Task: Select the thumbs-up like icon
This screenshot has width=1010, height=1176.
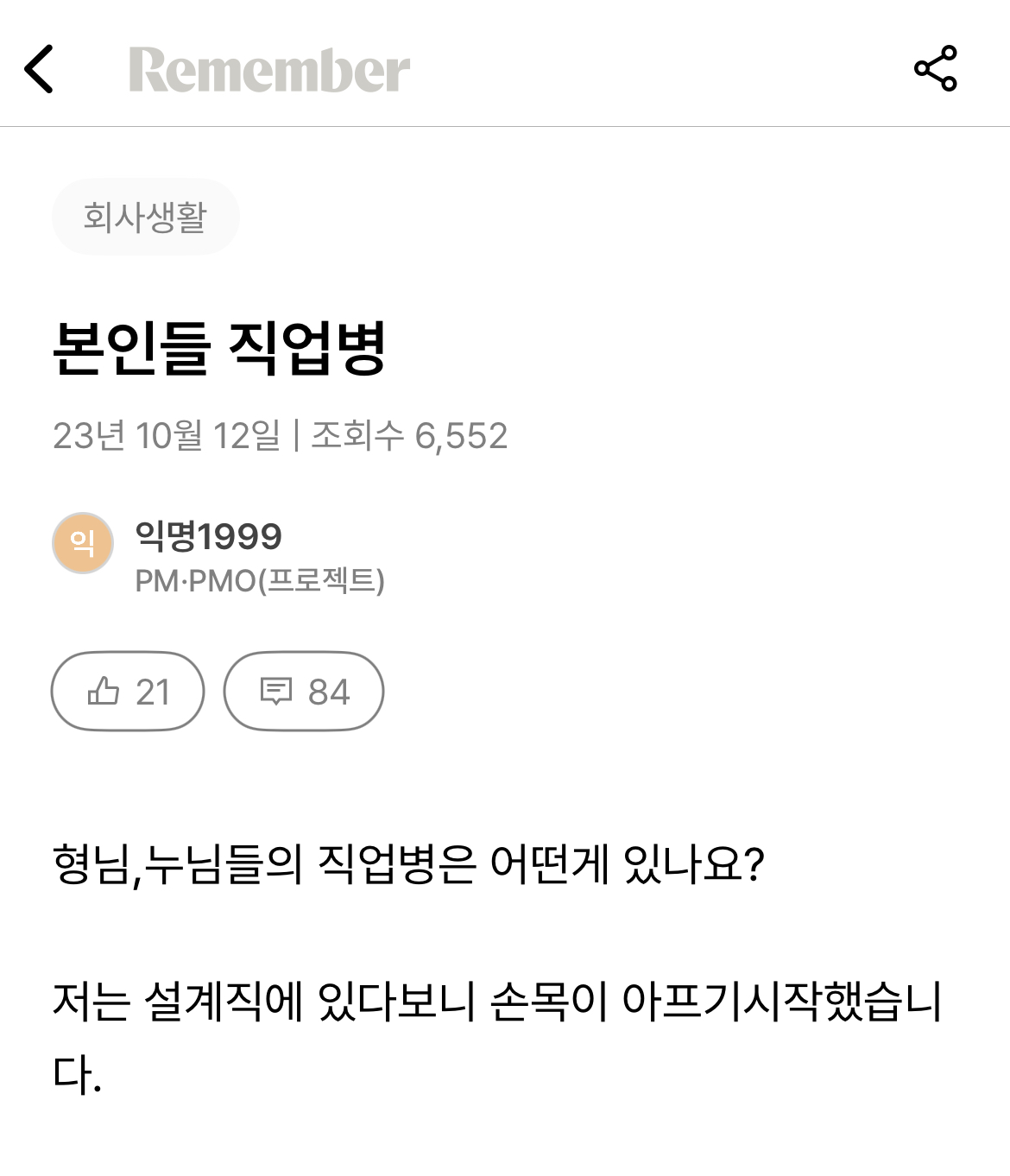Action: click(105, 692)
